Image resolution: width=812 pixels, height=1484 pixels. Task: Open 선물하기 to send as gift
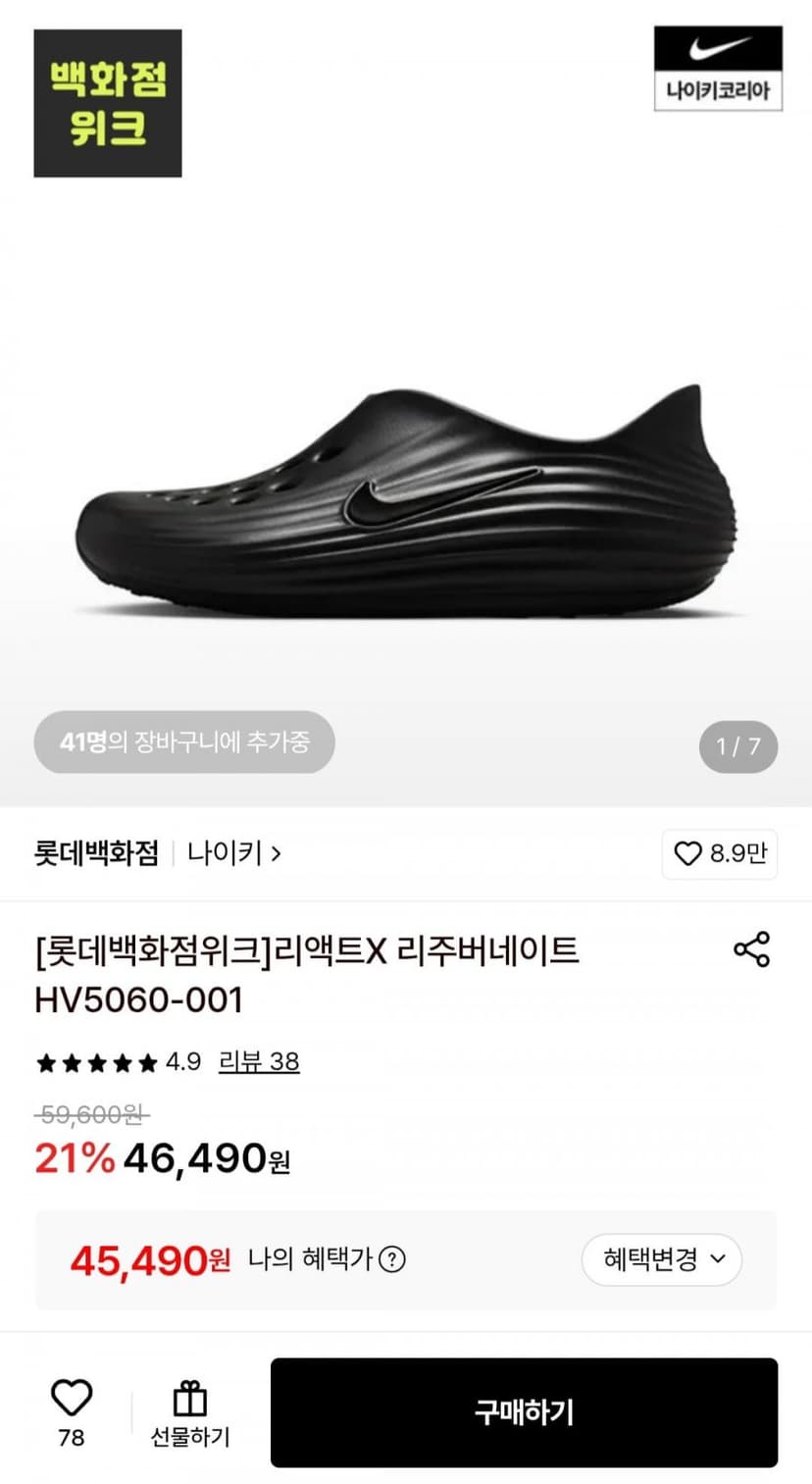point(189,1414)
